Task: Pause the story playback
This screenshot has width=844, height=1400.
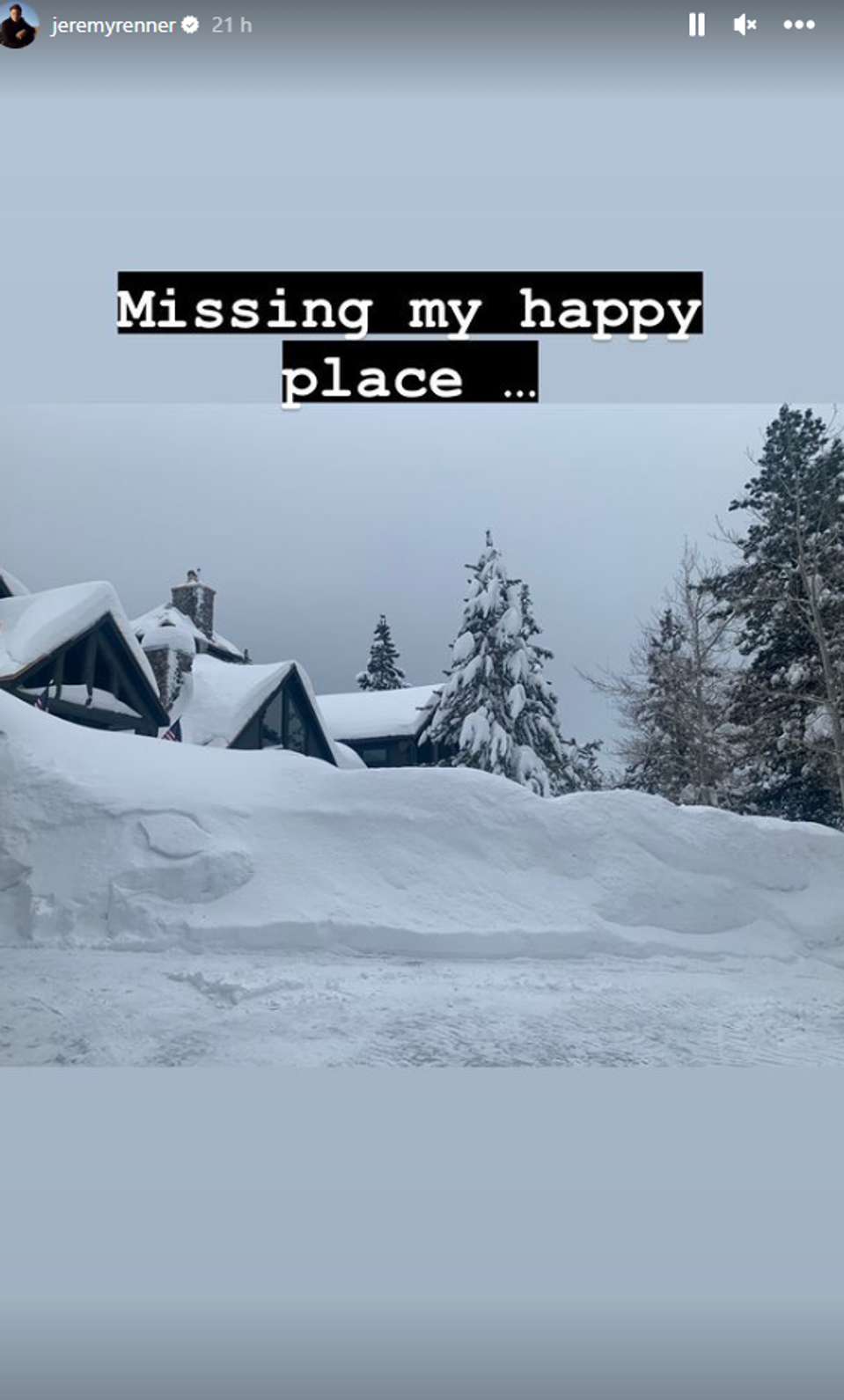Action: (696, 25)
